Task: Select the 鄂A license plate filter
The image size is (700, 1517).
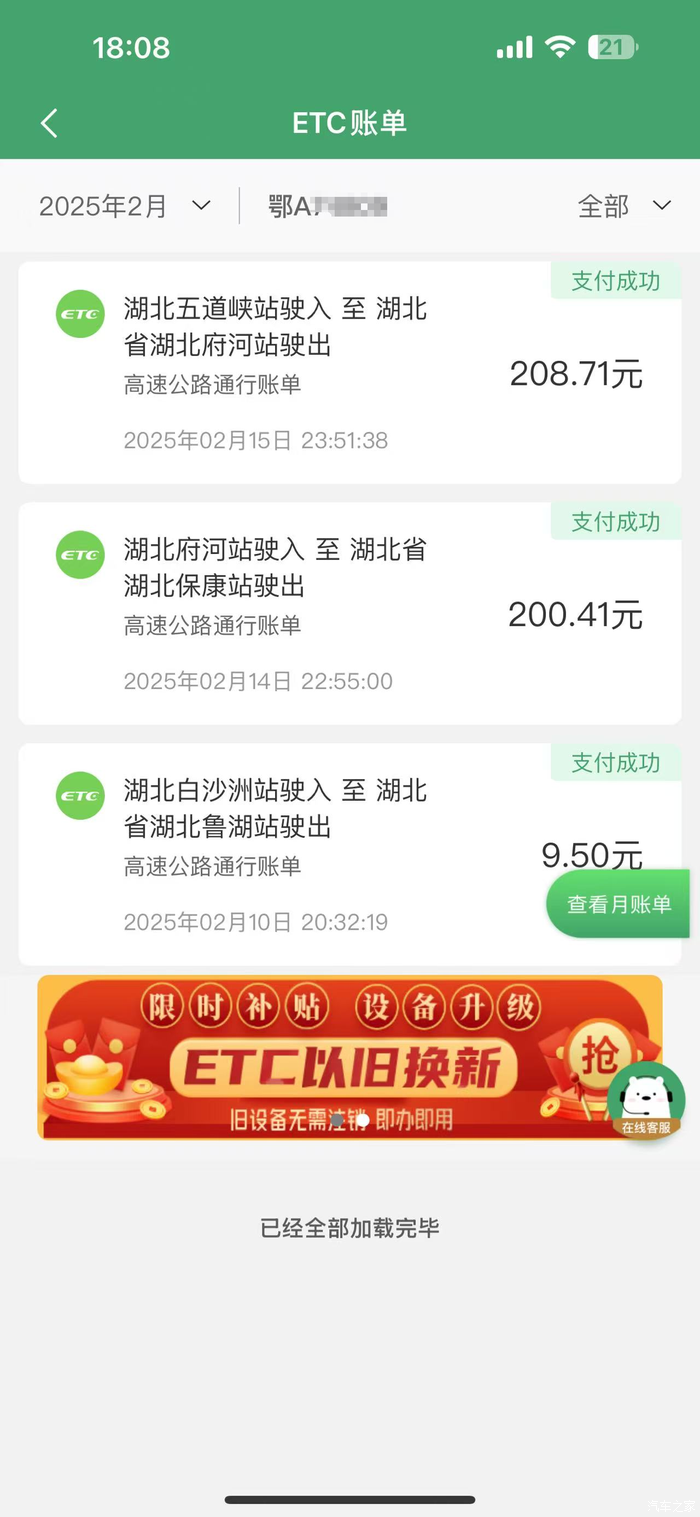Action: coord(328,206)
